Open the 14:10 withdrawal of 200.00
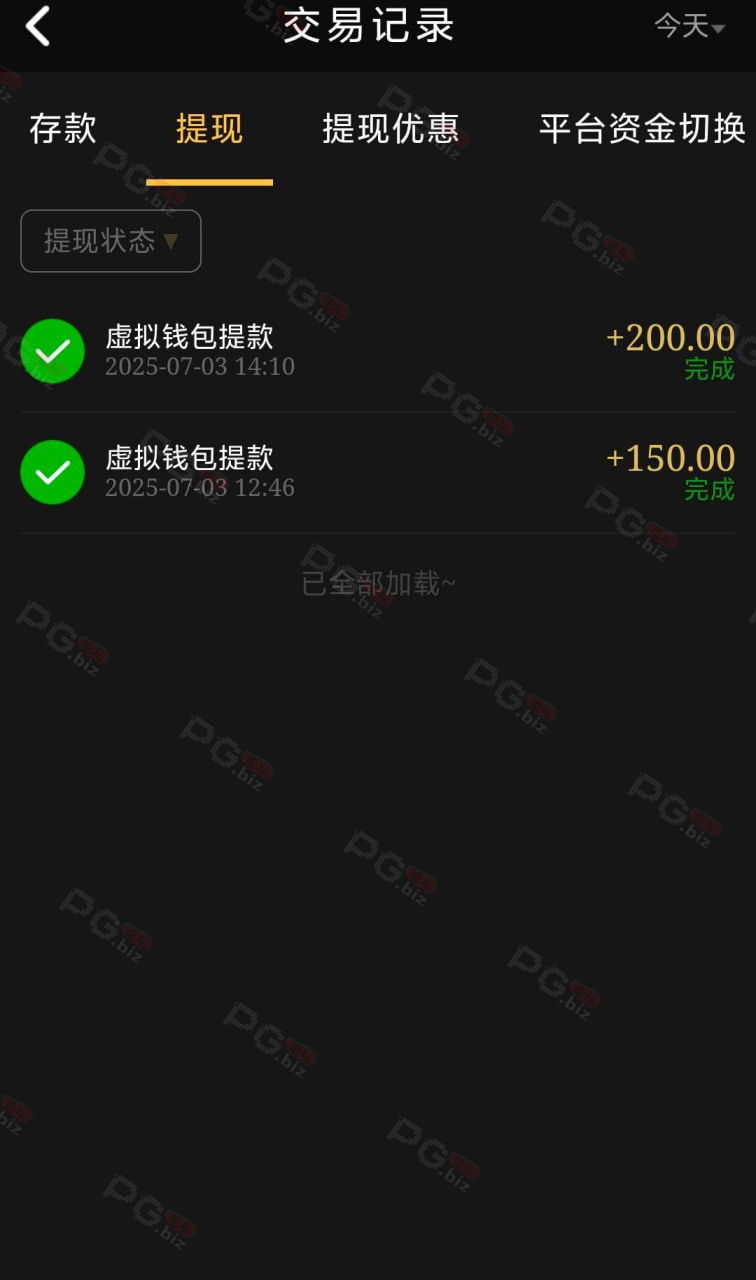 point(378,352)
